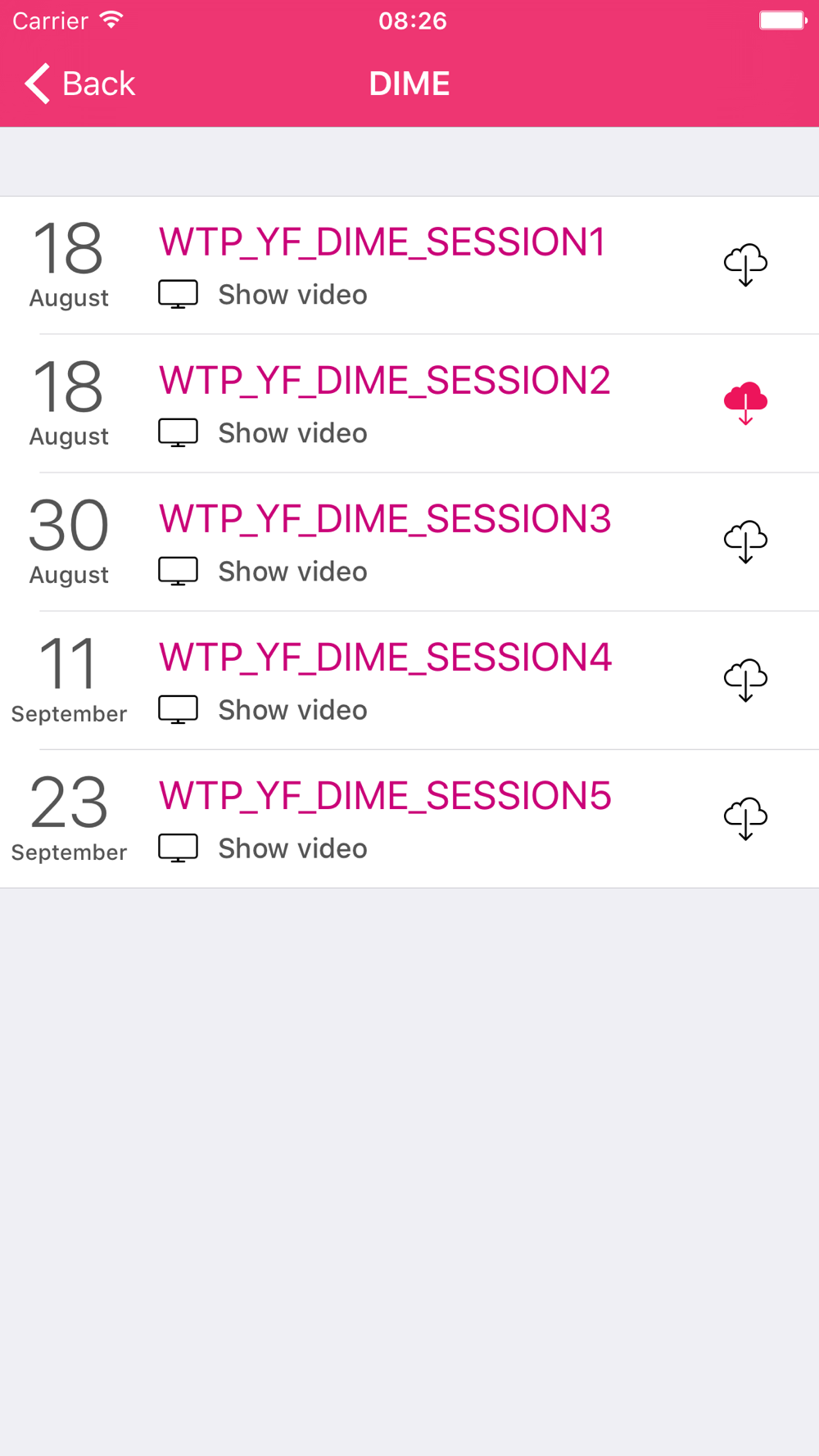
Task: Show video for WTP_YF_DIME_SESSION2
Action: 292,433
